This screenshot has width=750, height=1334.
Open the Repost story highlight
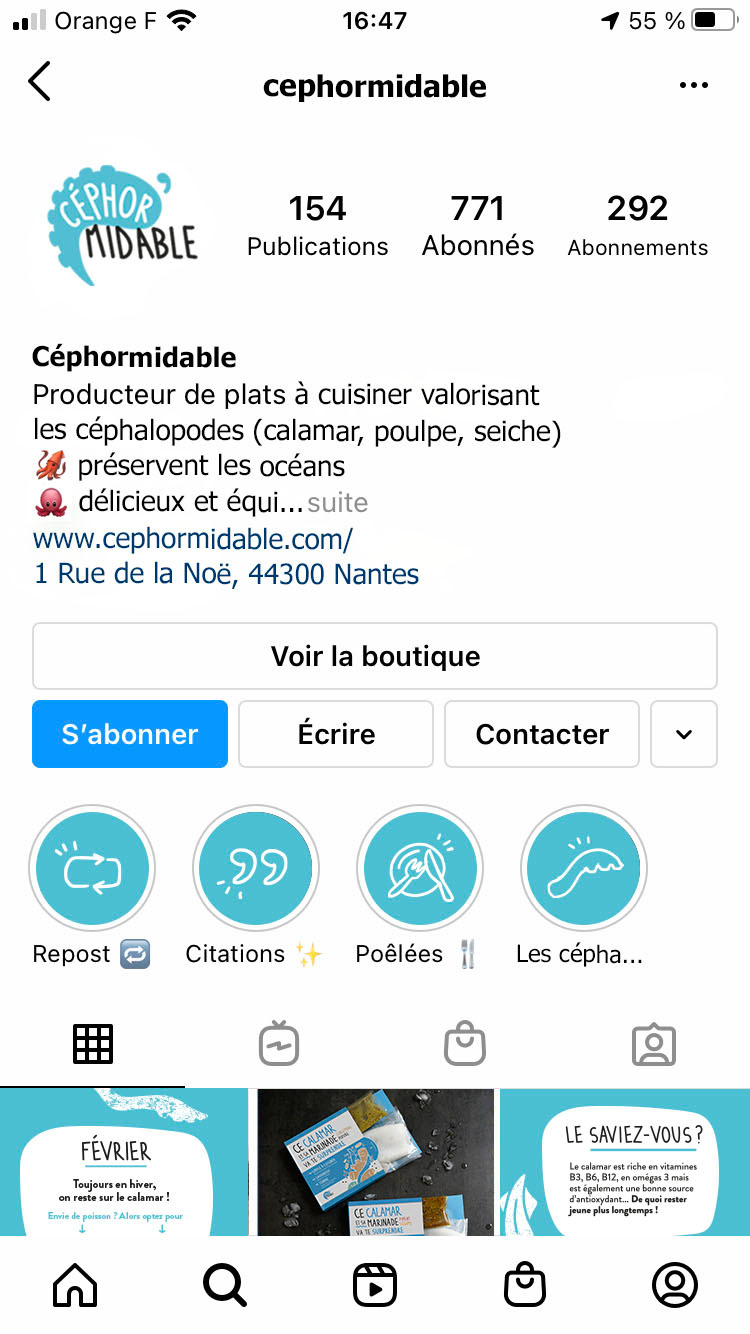click(92, 869)
